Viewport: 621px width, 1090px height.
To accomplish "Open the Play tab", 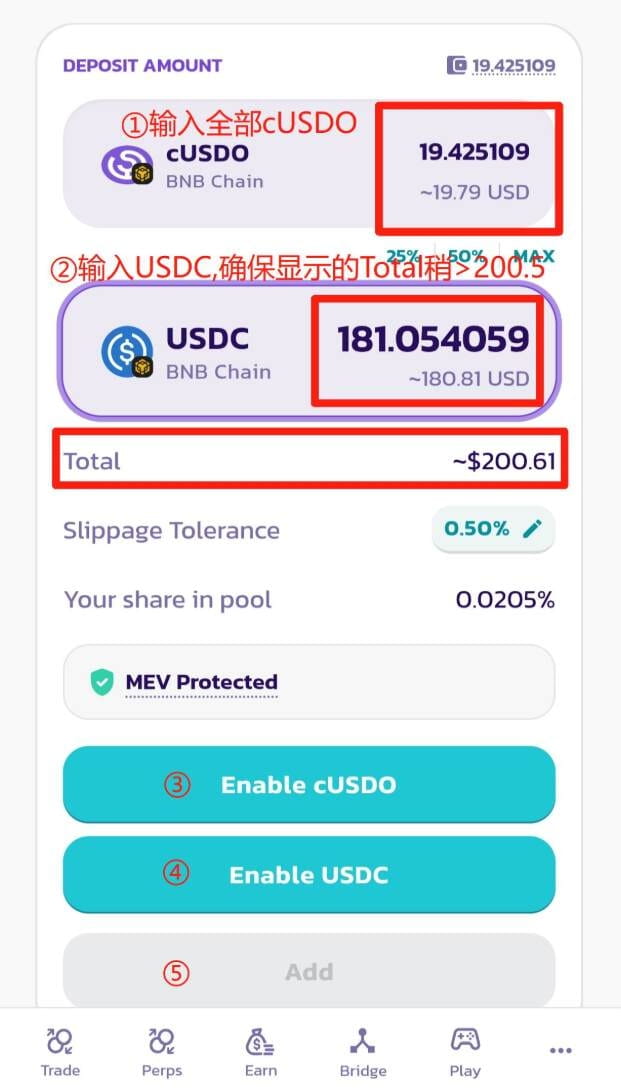I will (x=465, y=1052).
